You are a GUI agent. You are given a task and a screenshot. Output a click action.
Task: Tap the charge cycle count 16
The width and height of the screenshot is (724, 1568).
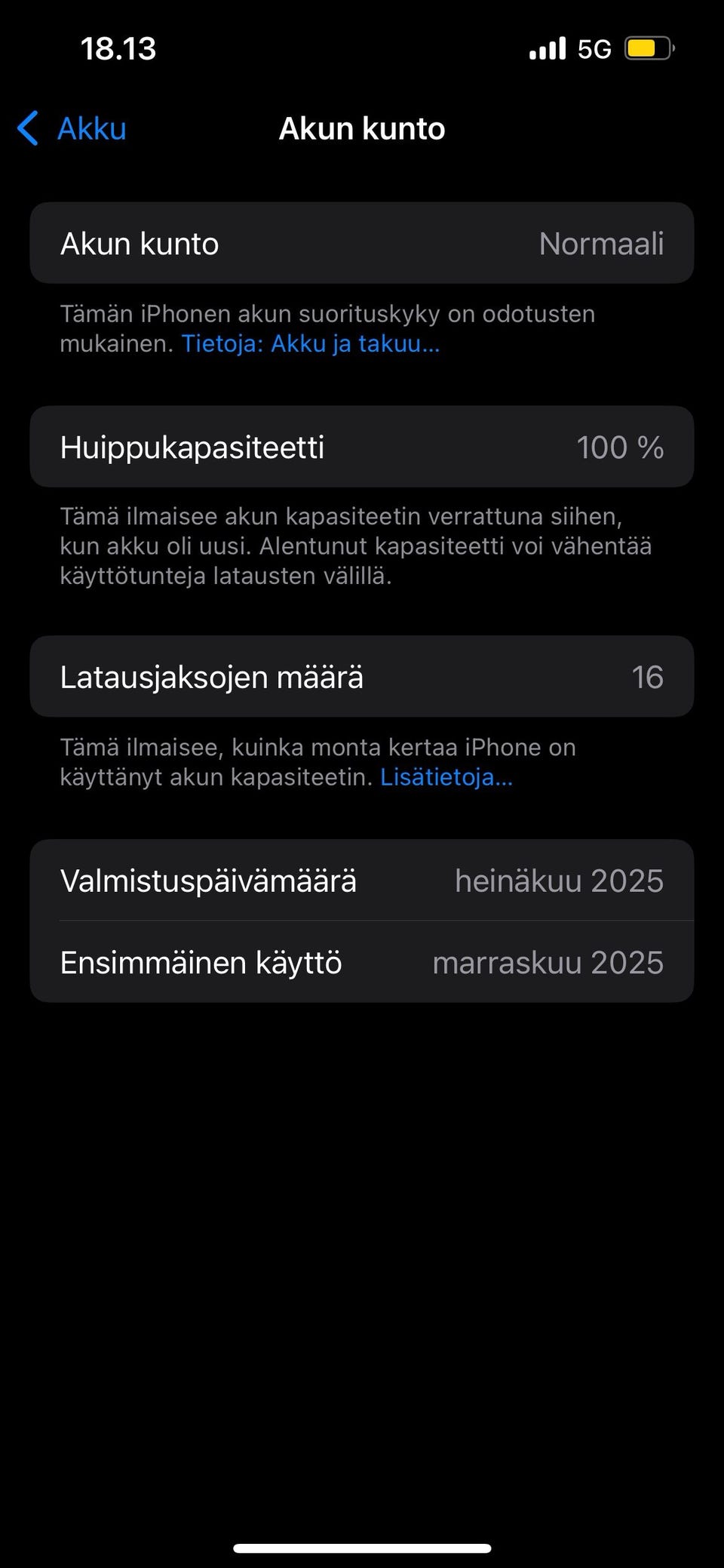click(652, 676)
